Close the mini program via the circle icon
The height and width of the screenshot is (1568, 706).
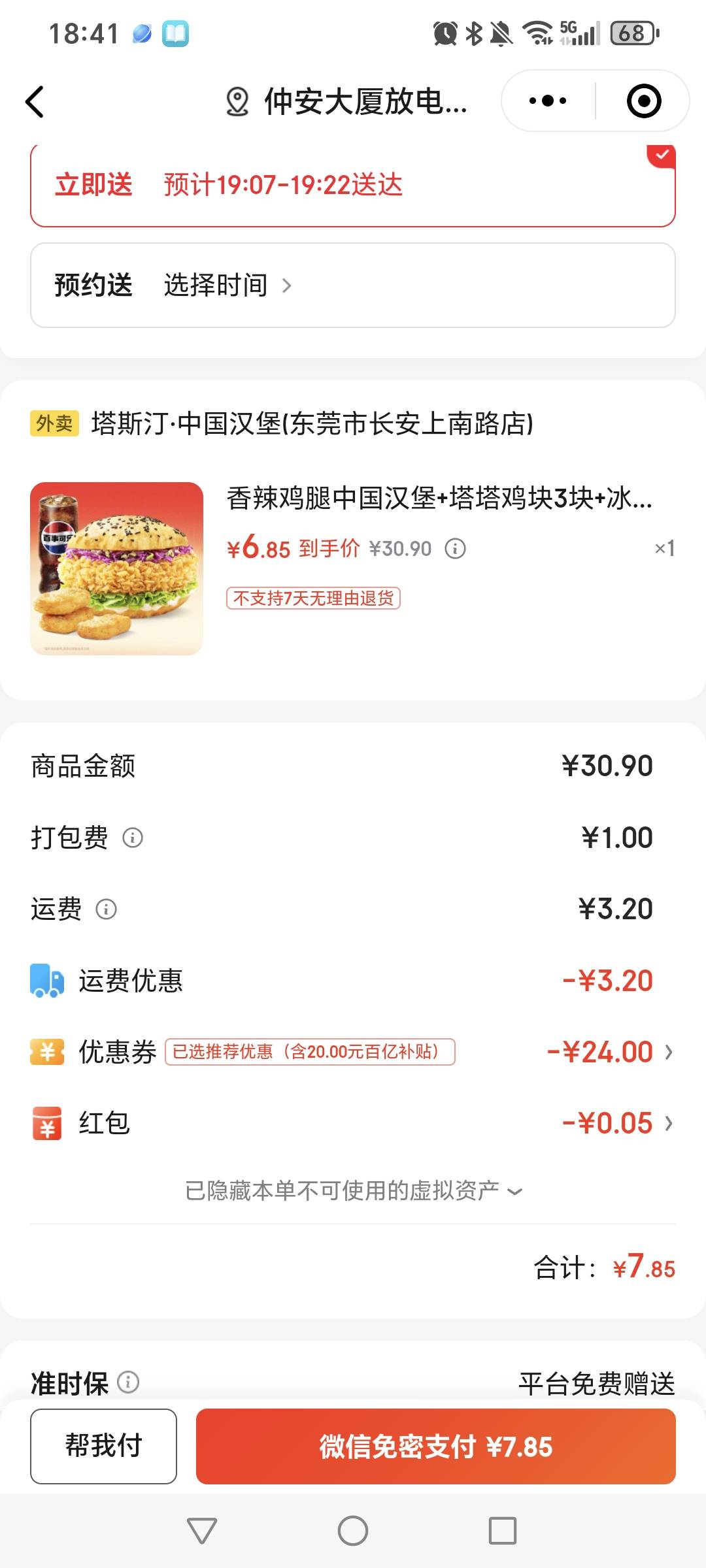(x=643, y=101)
